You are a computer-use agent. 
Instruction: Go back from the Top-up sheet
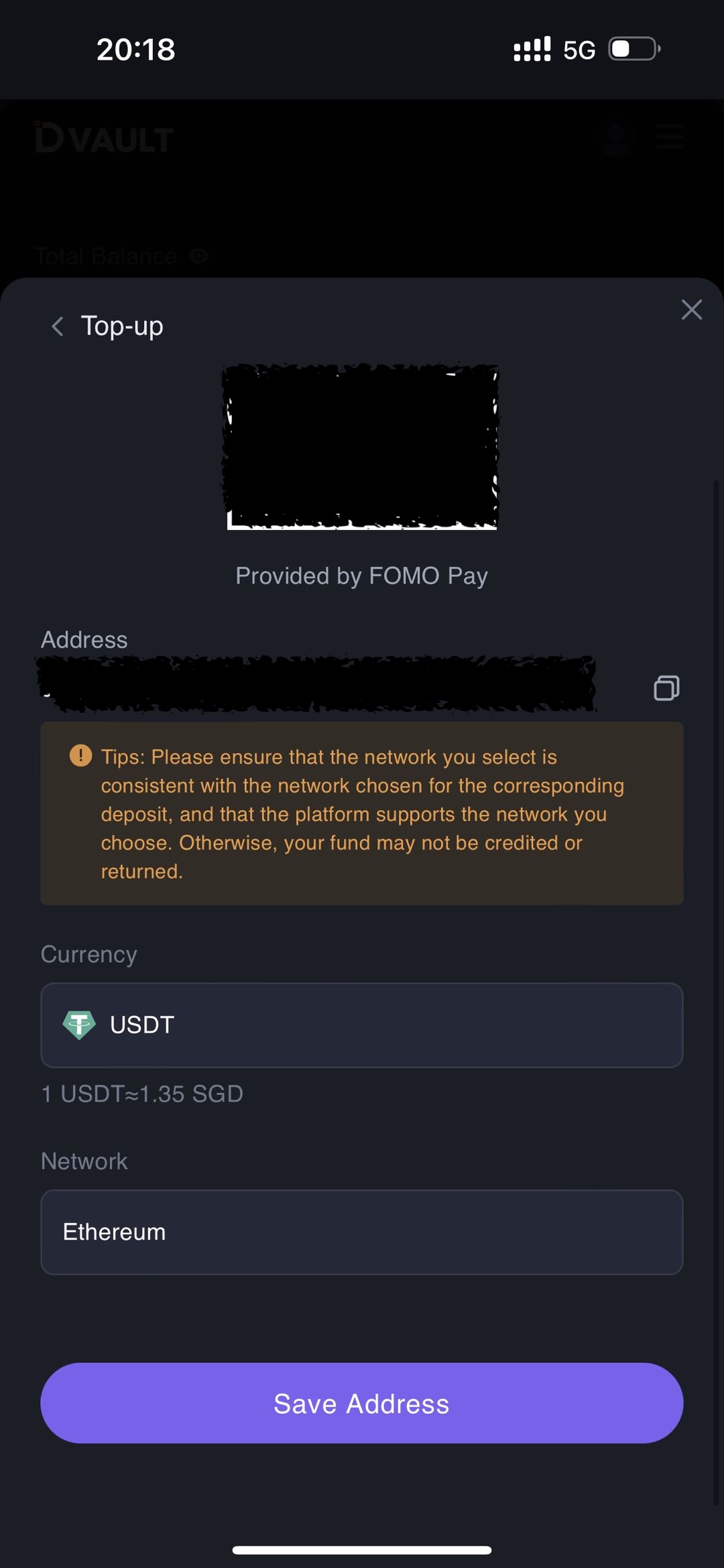58,326
